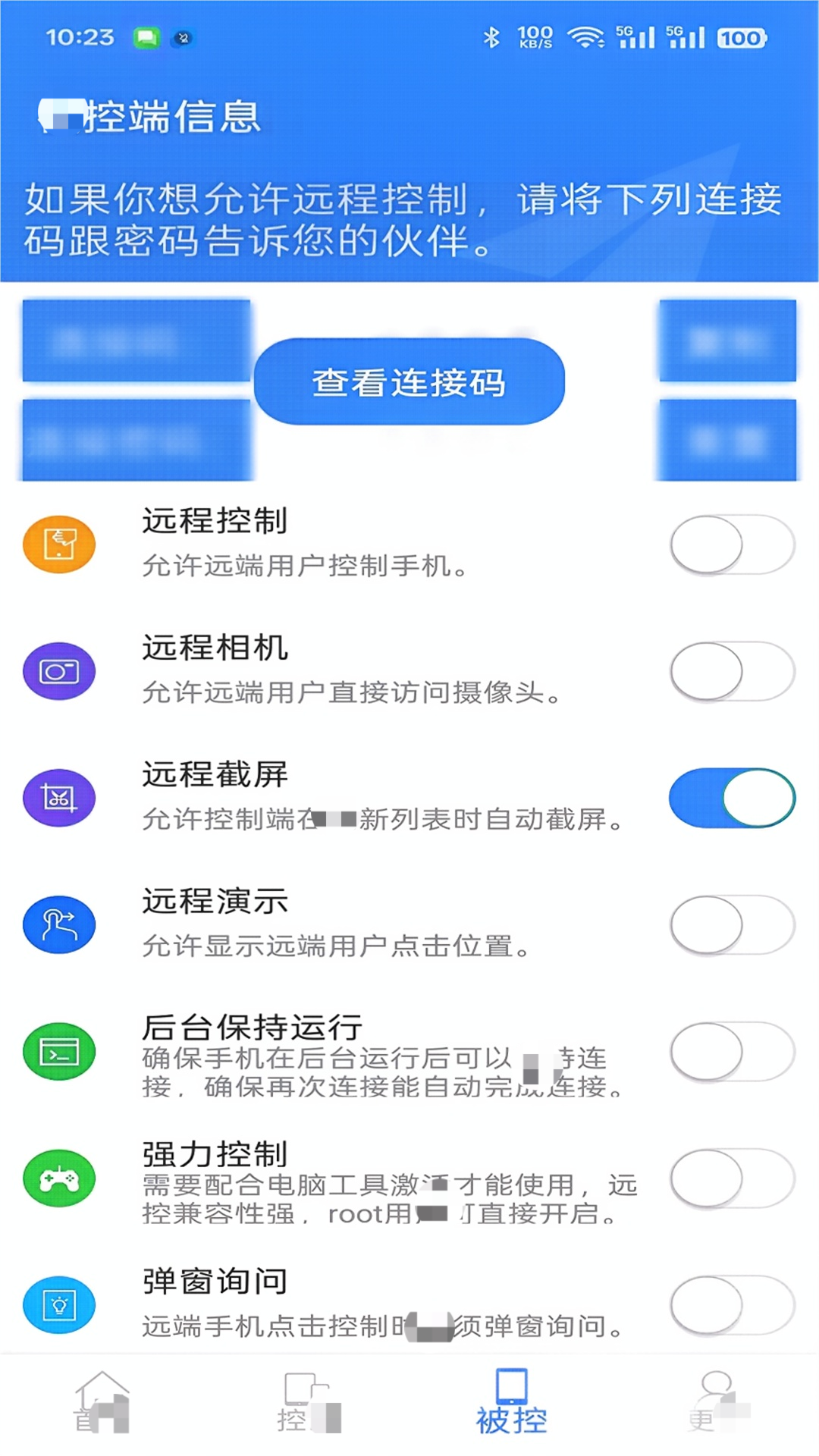The image size is (819, 1456).
Task: Open the device control tab beside home
Action: (x=306, y=1401)
